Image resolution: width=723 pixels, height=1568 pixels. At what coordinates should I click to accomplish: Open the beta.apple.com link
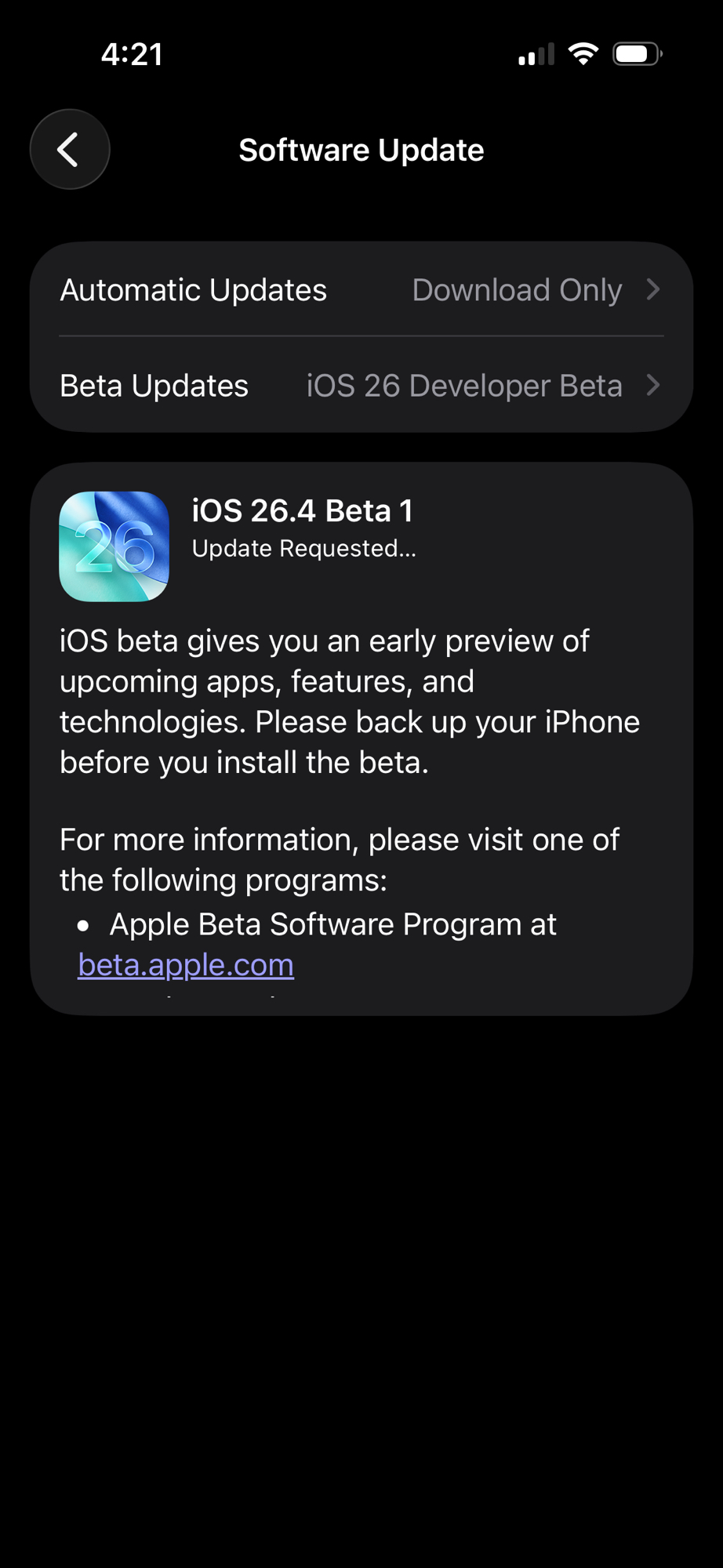[x=186, y=965]
